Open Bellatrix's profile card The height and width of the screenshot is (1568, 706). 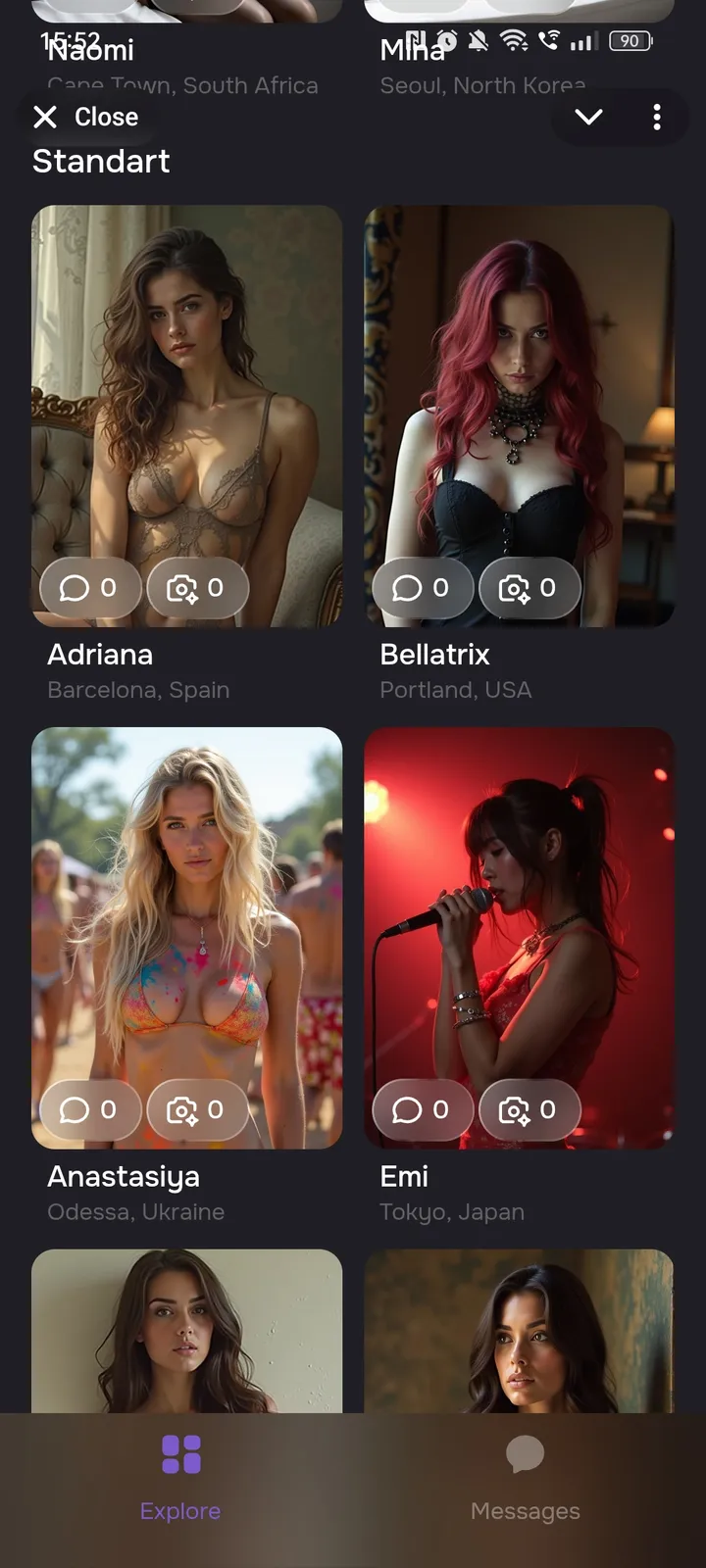519,392
